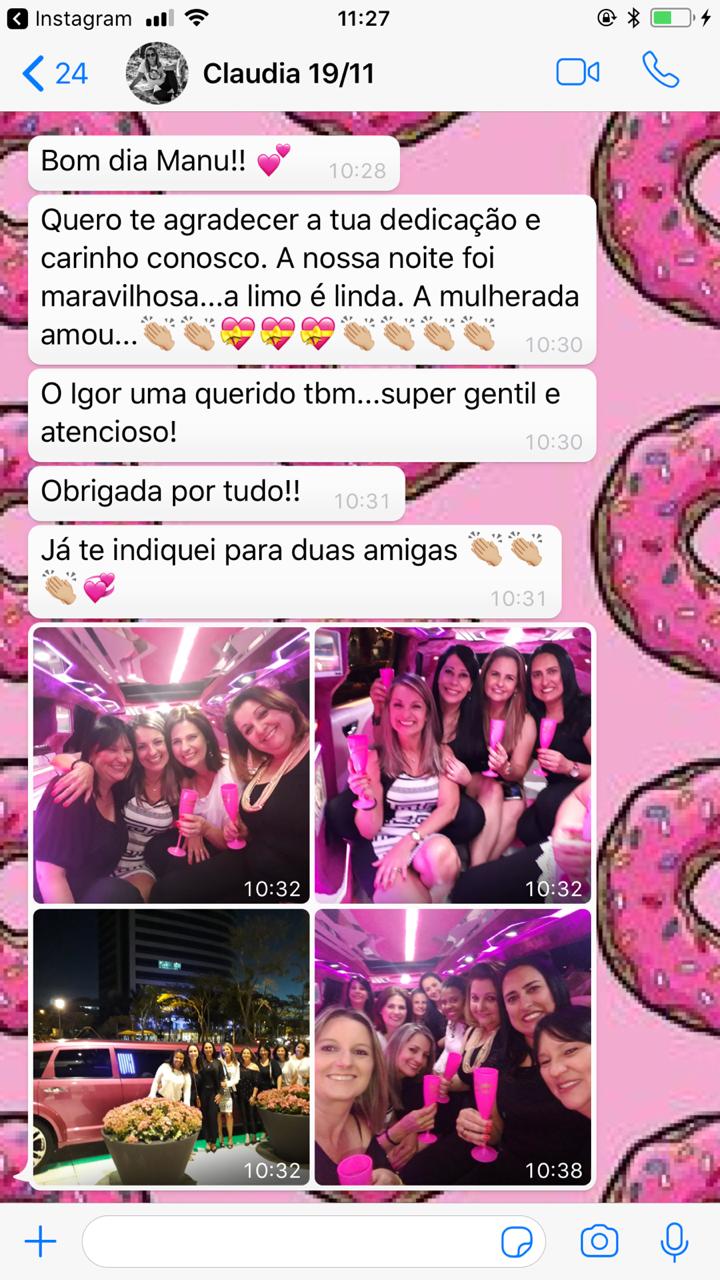Image resolution: width=720 pixels, height=1280 pixels.
Task: Start a voice call with Claudia
Action: click(x=660, y=71)
